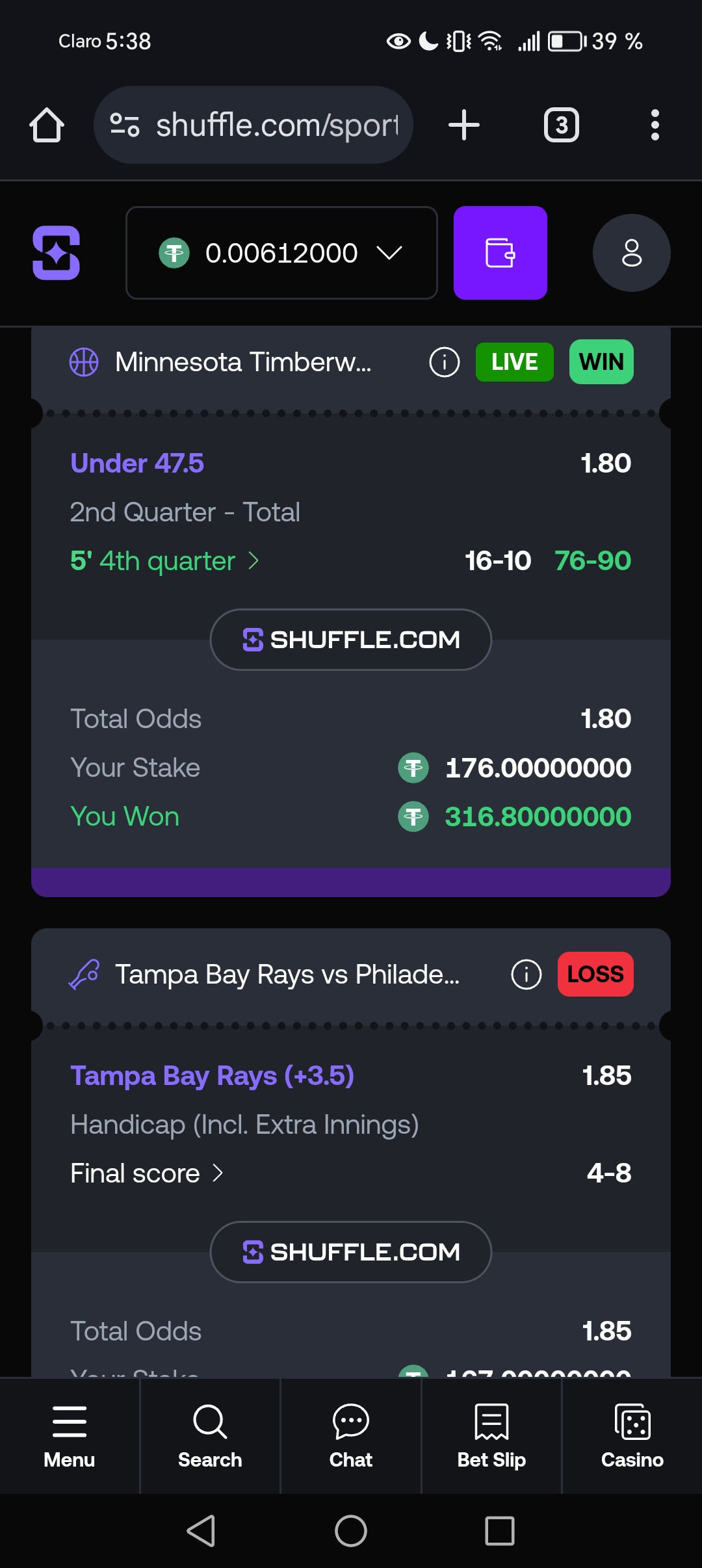Open Final score details for Rays game
The height and width of the screenshot is (1568, 702).
tap(147, 1173)
